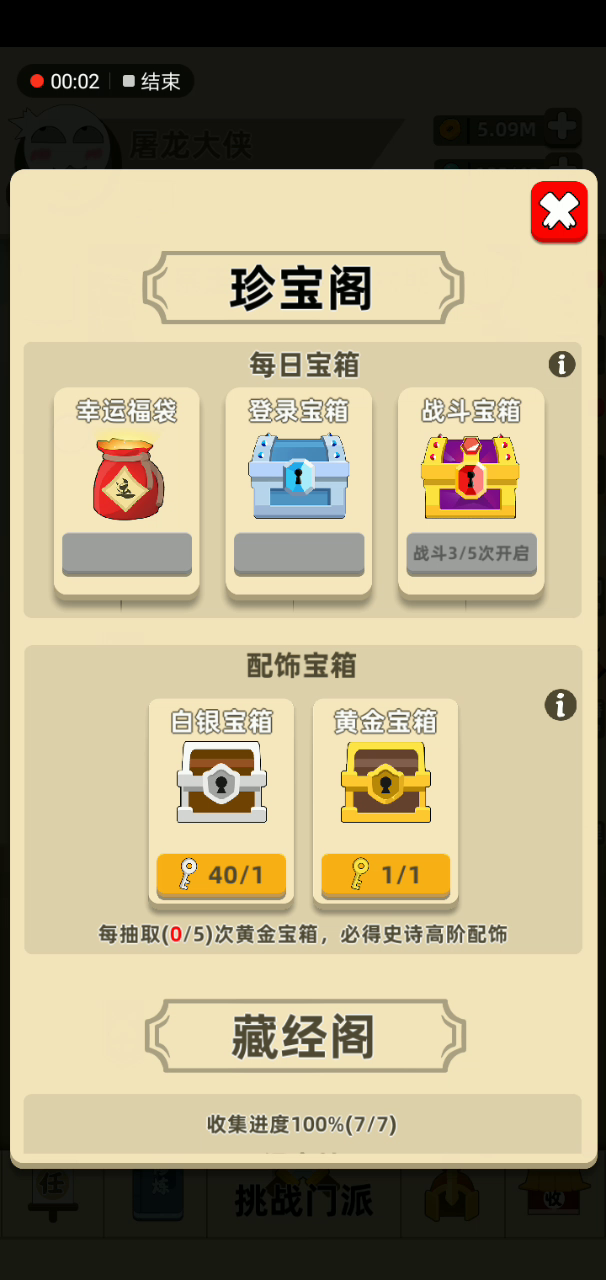Tap the 登录宝箱 card's grey button
Image resolution: width=606 pixels, height=1280 pixels.
coord(299,554)
